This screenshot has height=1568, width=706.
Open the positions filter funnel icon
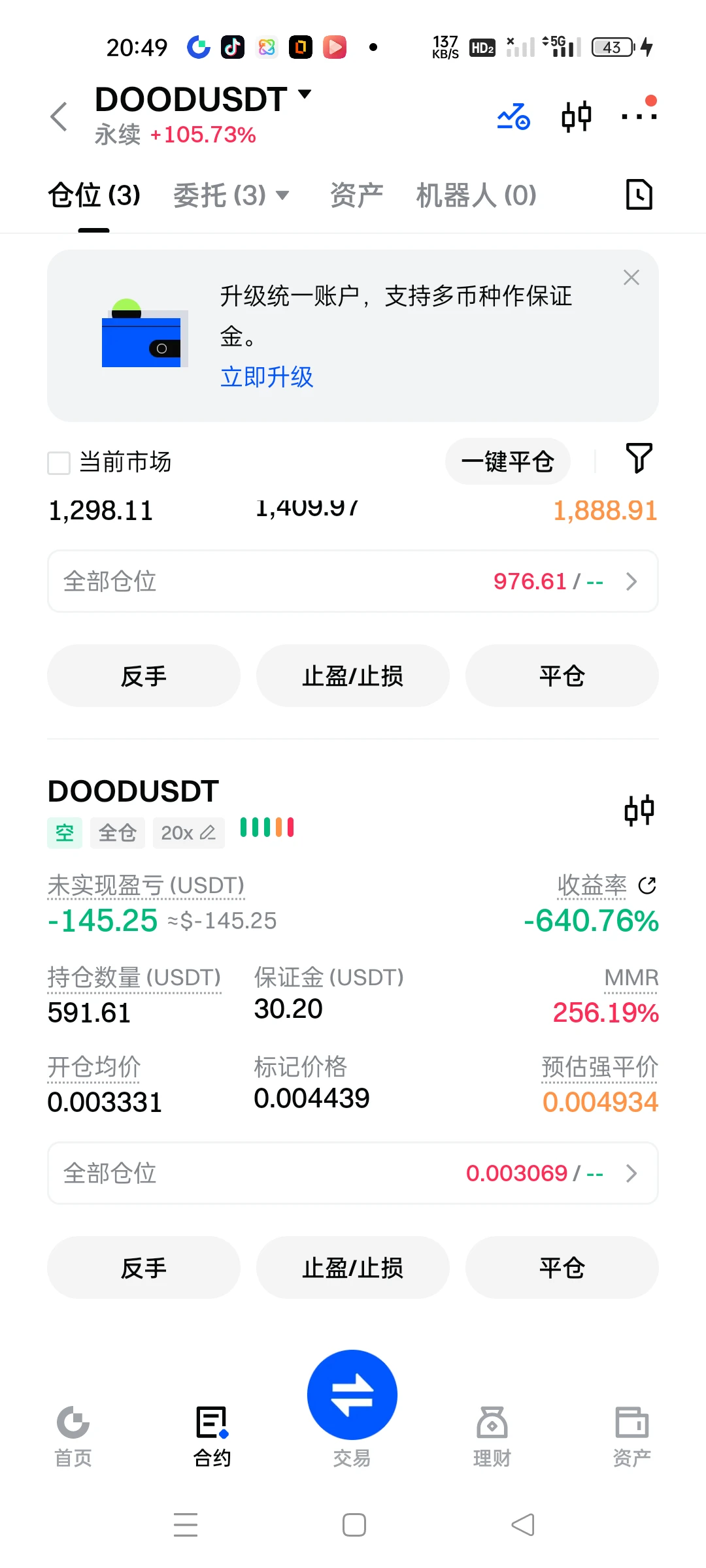[x=639, y=459]
